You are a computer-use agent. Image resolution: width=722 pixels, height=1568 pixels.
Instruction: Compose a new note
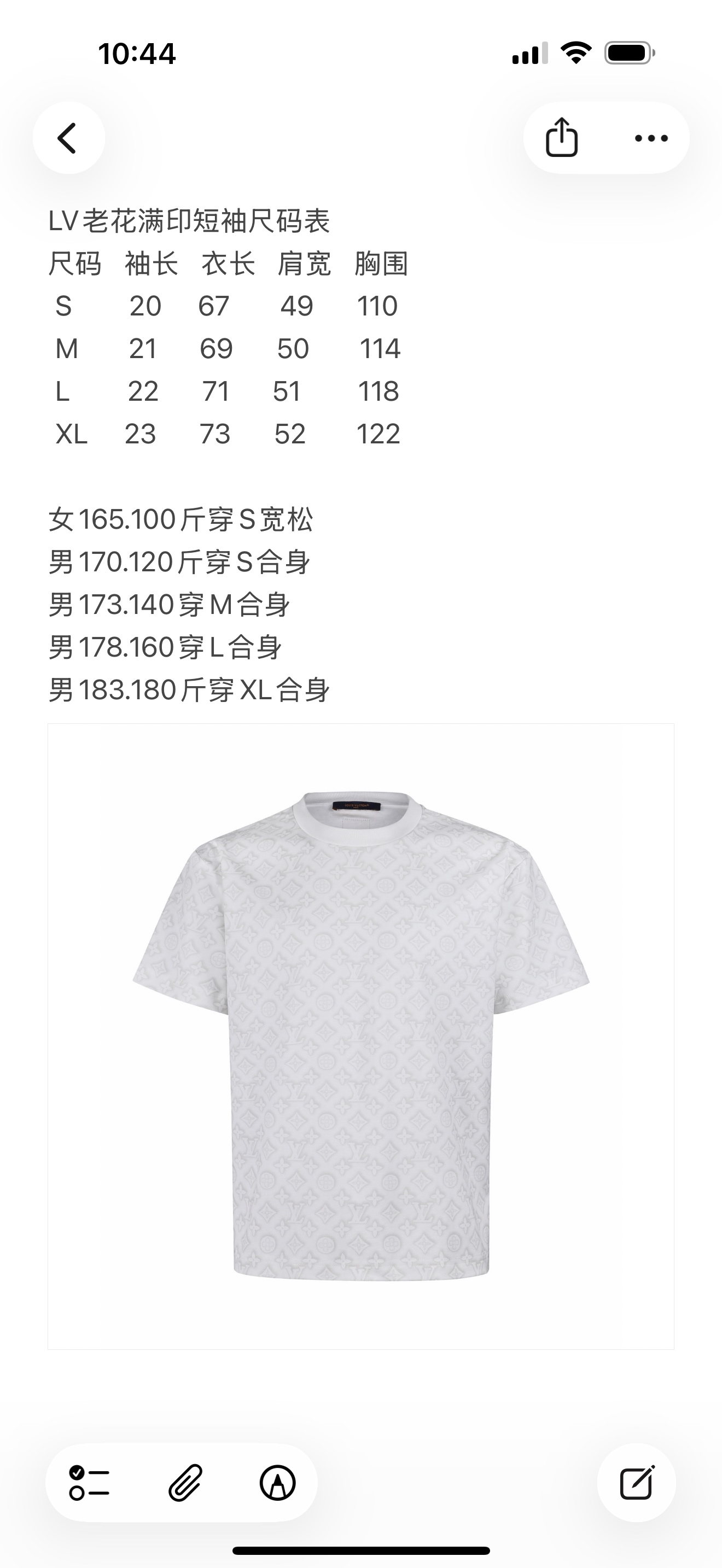pos(636,1483)
